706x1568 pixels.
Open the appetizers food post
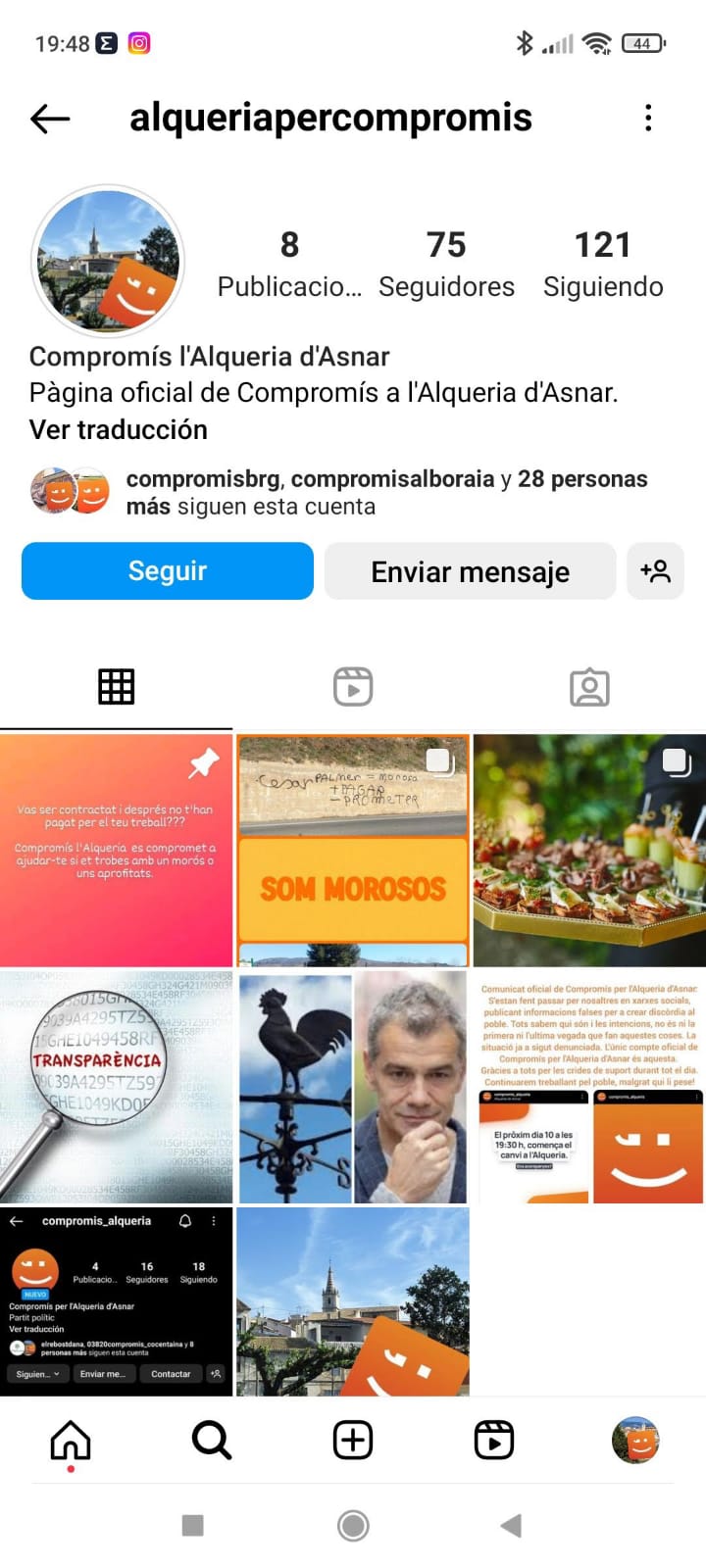coord(589,851)
